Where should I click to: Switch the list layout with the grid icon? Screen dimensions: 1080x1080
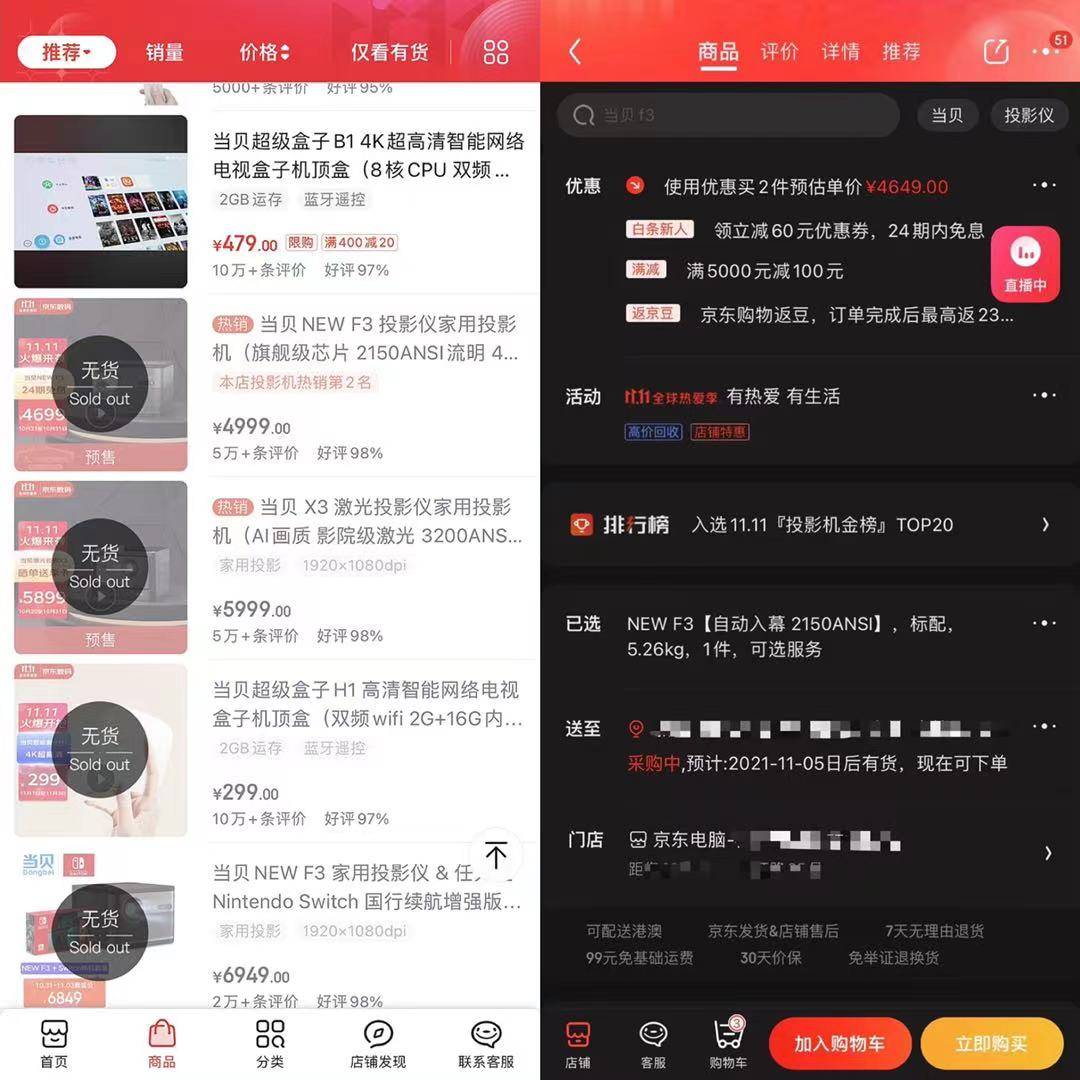[496, 53]
